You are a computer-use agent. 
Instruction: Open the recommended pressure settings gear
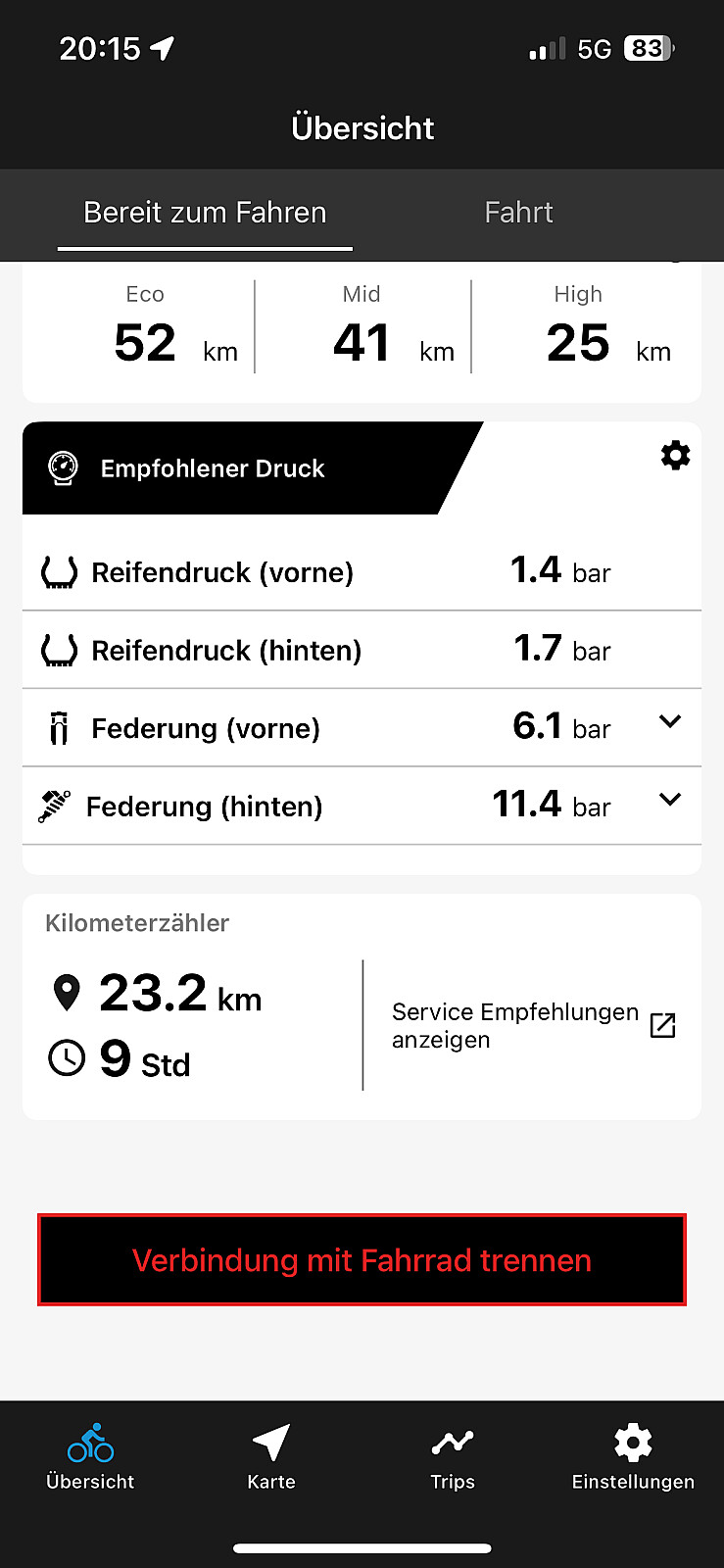pyautogui.click(x=675, y=456)
